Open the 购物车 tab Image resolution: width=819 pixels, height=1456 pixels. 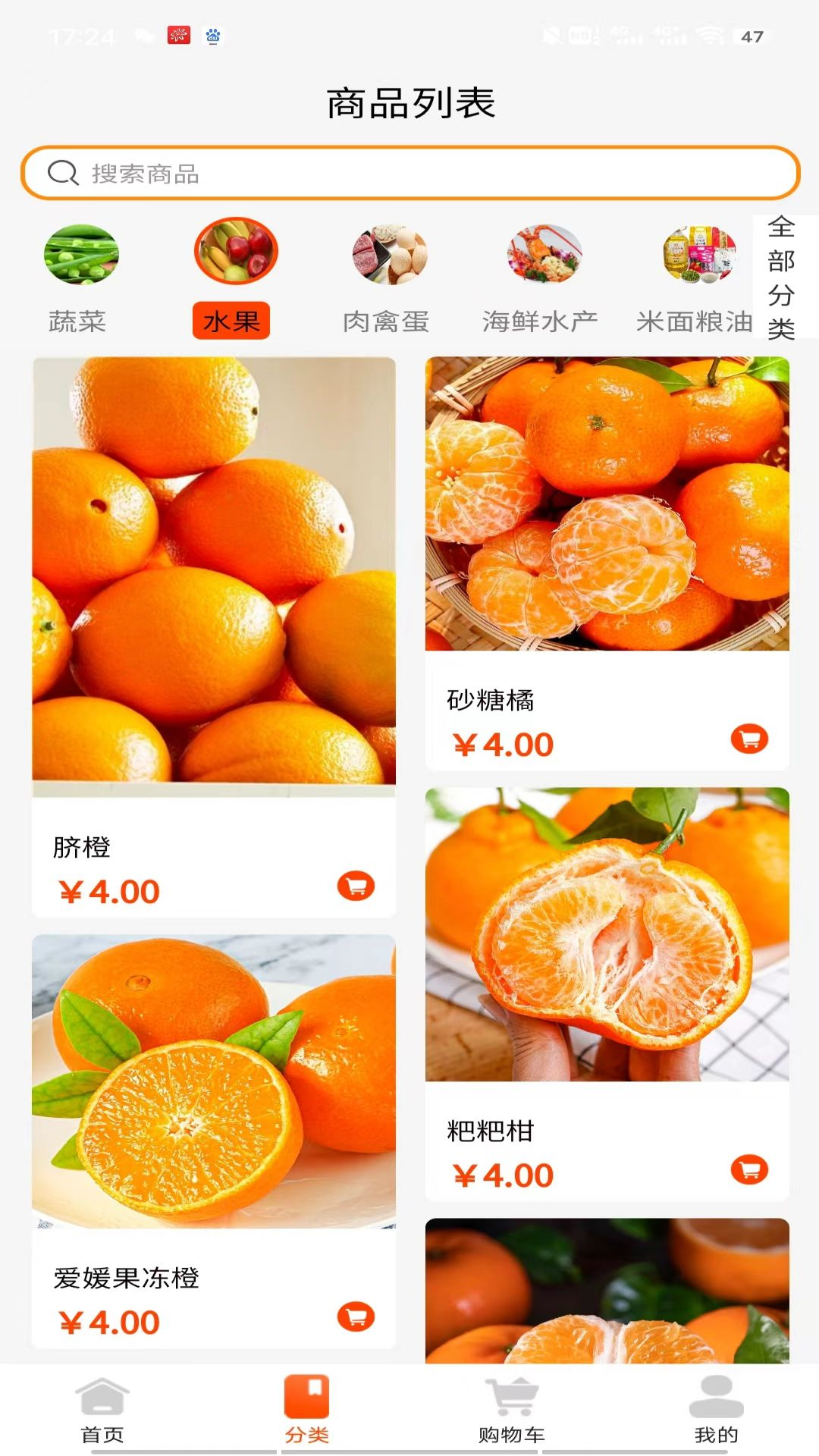(512, 1410)
